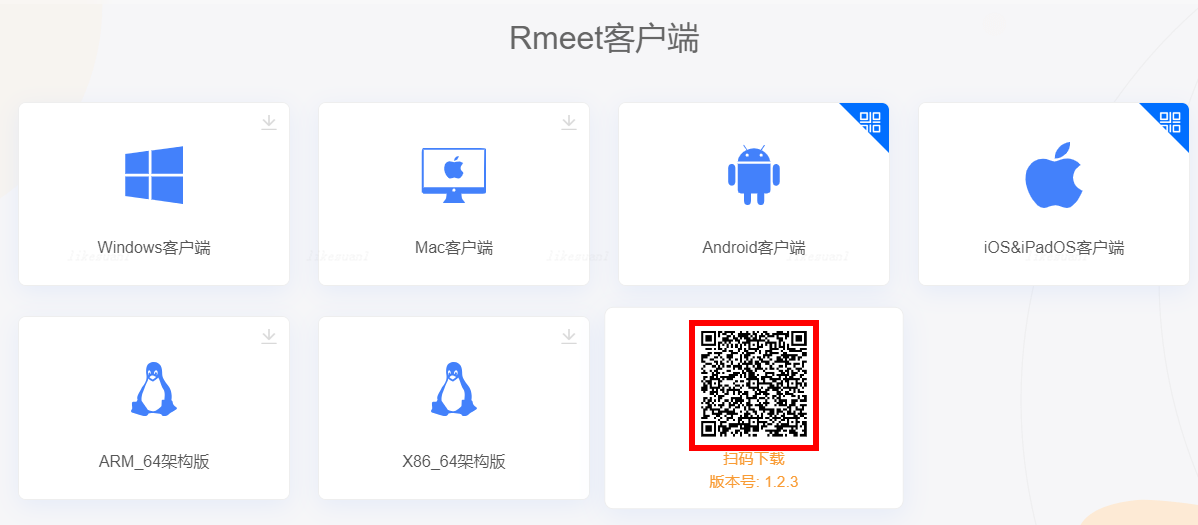
Task: Open the X86_64架构版 download card
Action: point(454,408)
